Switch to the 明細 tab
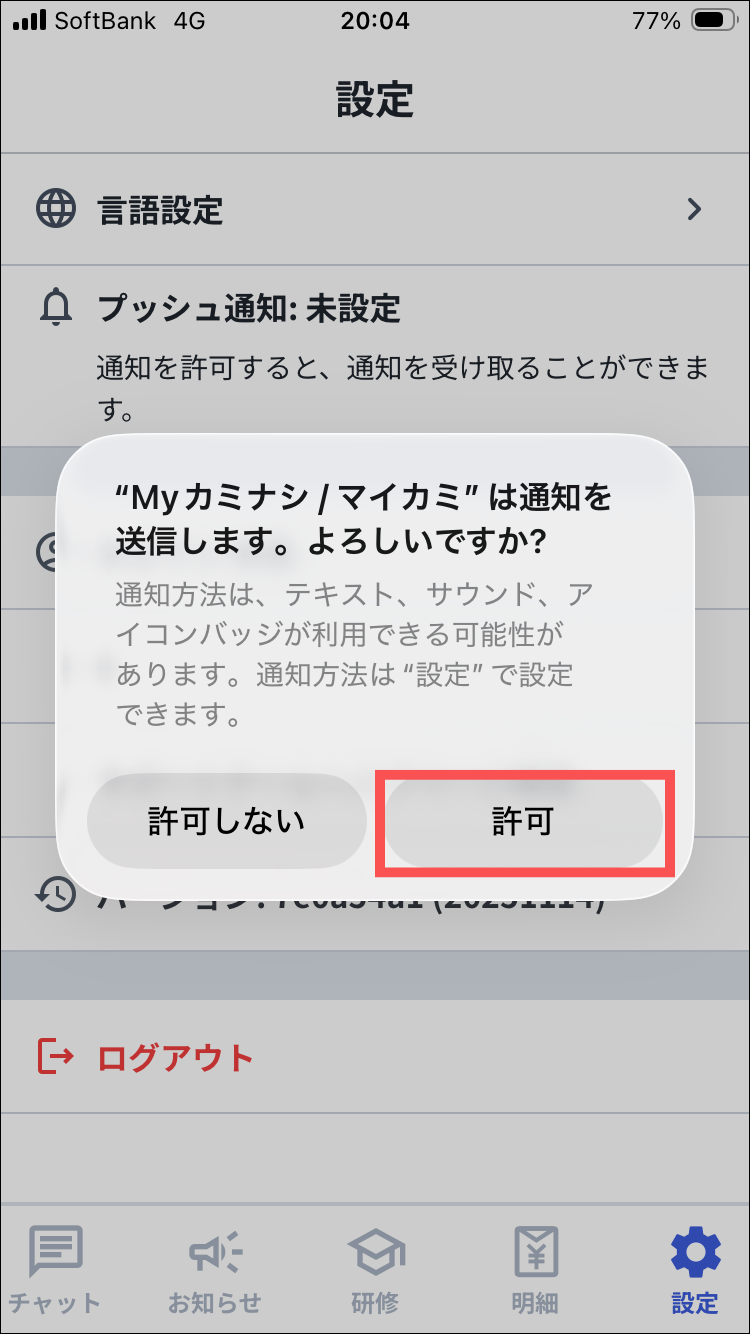Screen dimensions: 750x1334 (535, 1269)
